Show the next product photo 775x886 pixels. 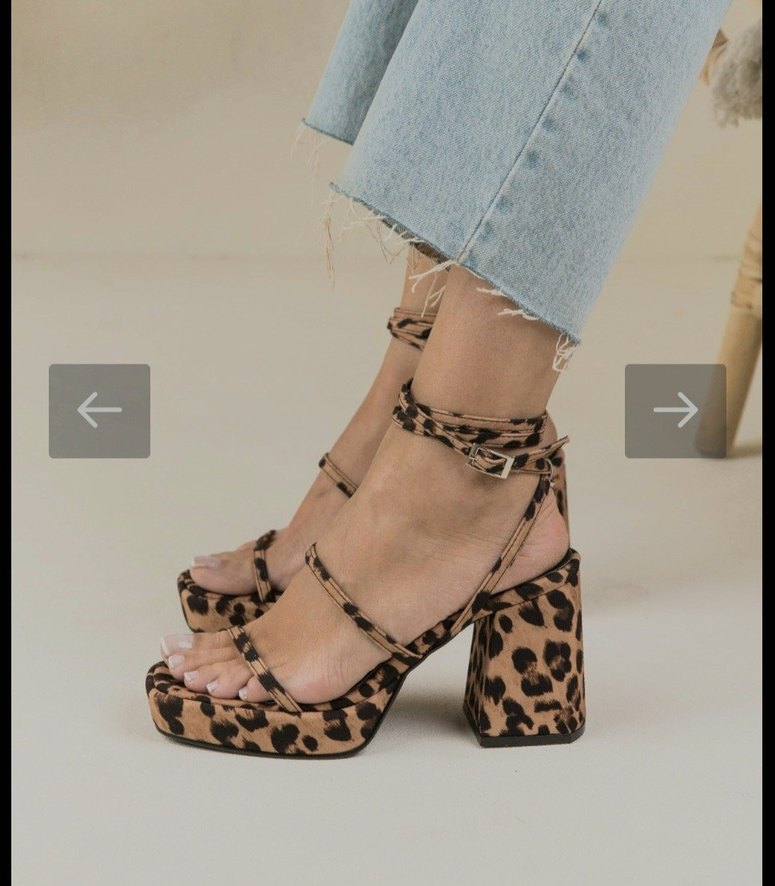point(675,410)
